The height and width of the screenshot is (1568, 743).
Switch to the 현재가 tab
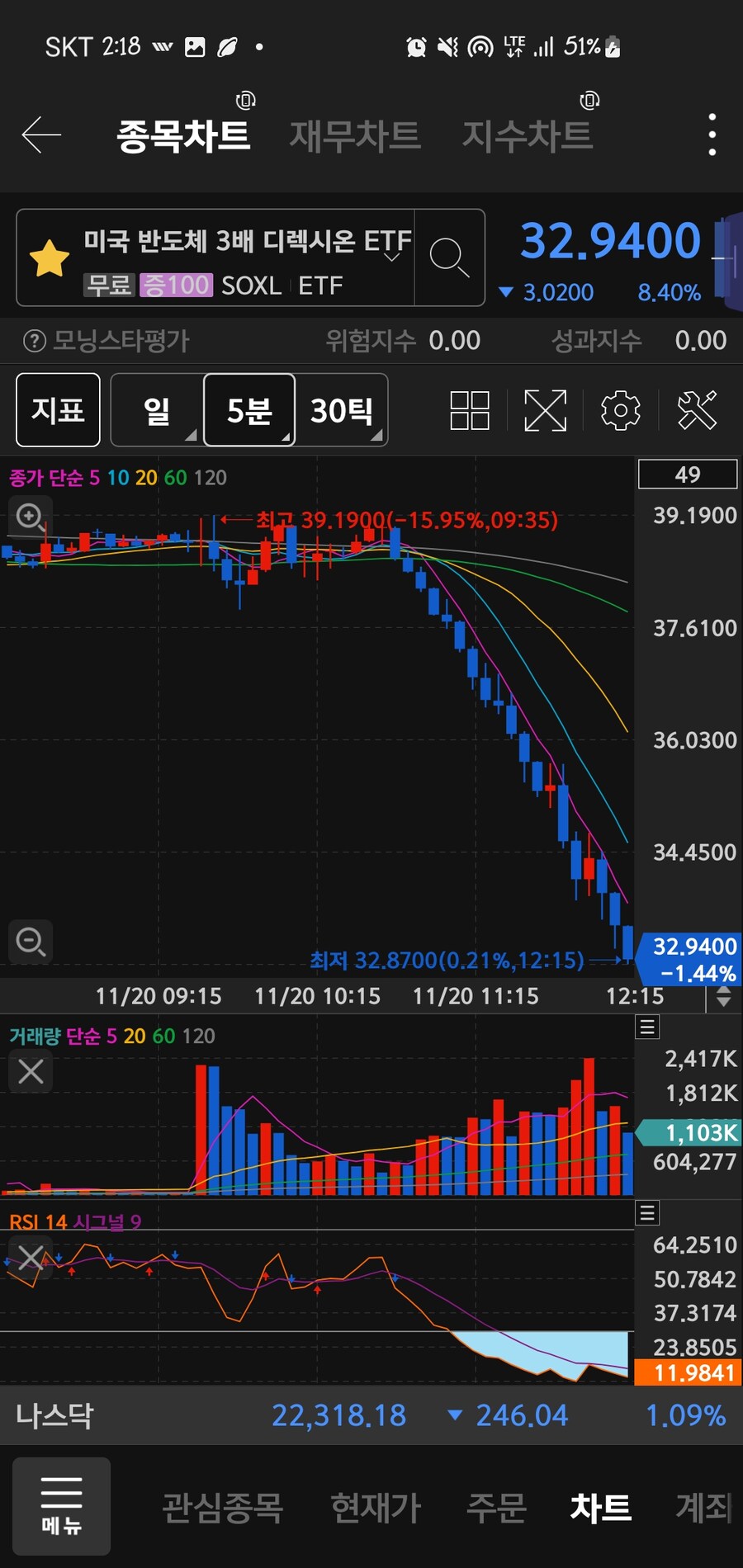376,1508
